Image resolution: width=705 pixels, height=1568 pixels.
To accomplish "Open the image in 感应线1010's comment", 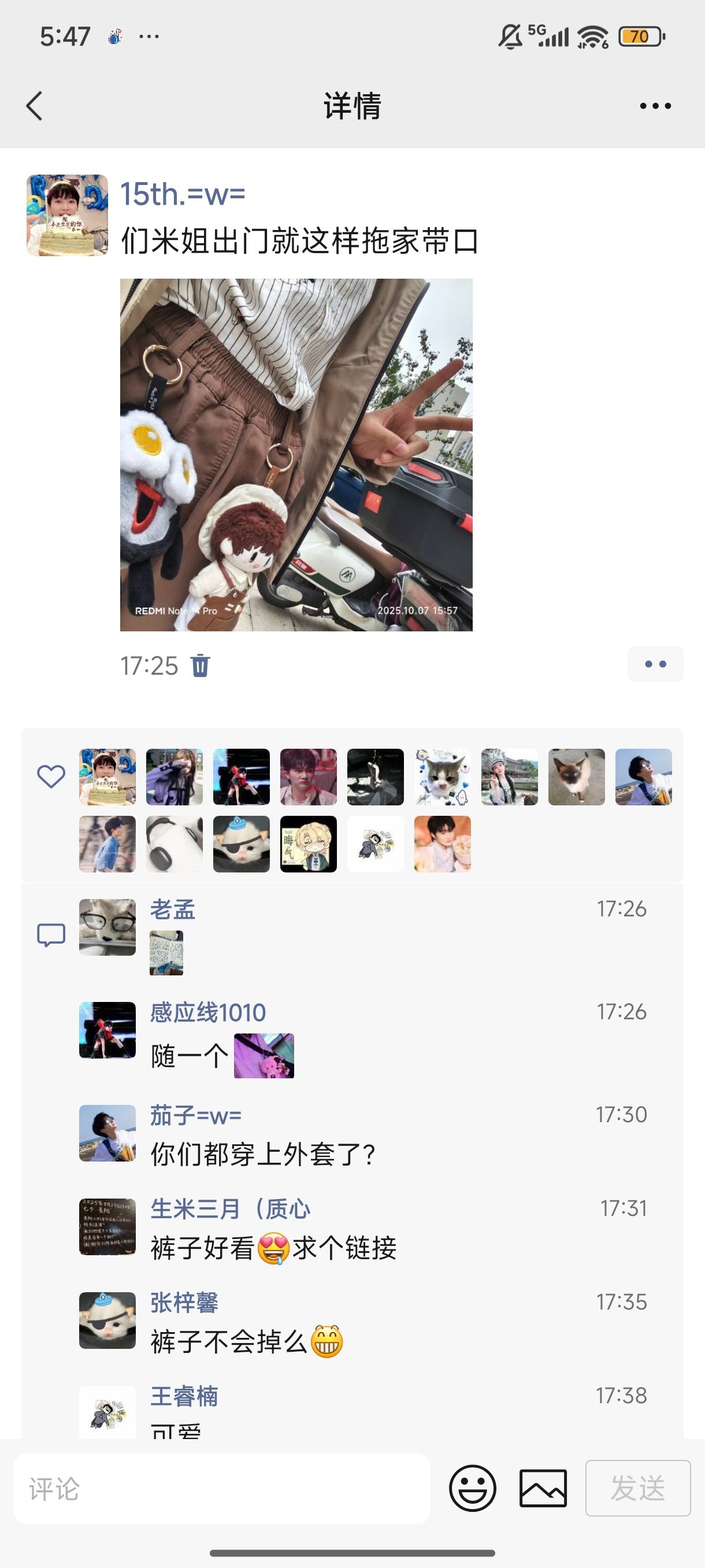I will pos(264,1056).
